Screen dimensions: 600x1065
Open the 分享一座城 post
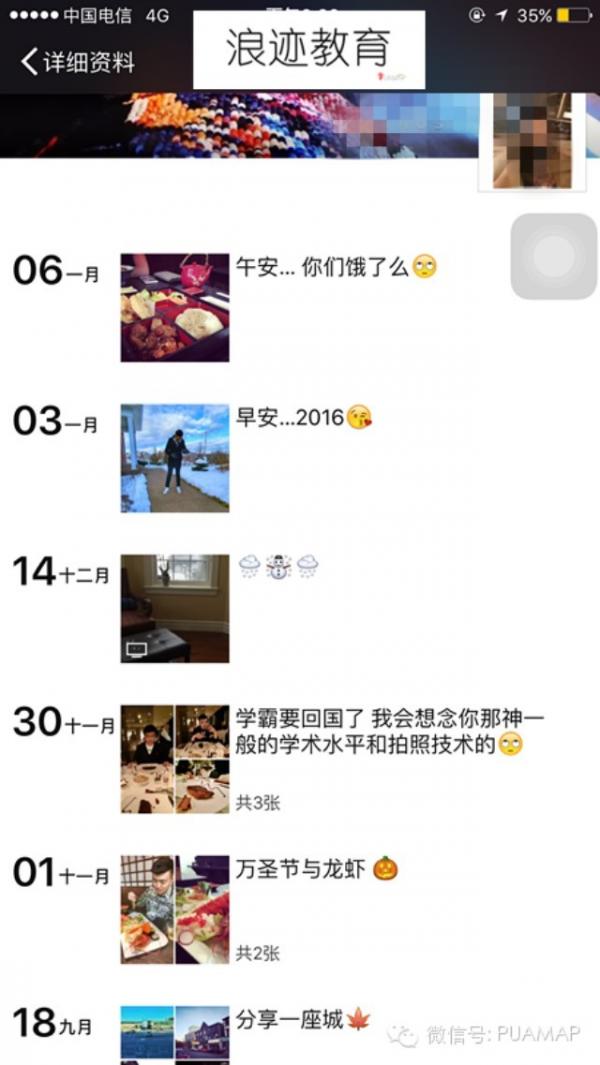pyautogui.click(x=175, y=1033)
